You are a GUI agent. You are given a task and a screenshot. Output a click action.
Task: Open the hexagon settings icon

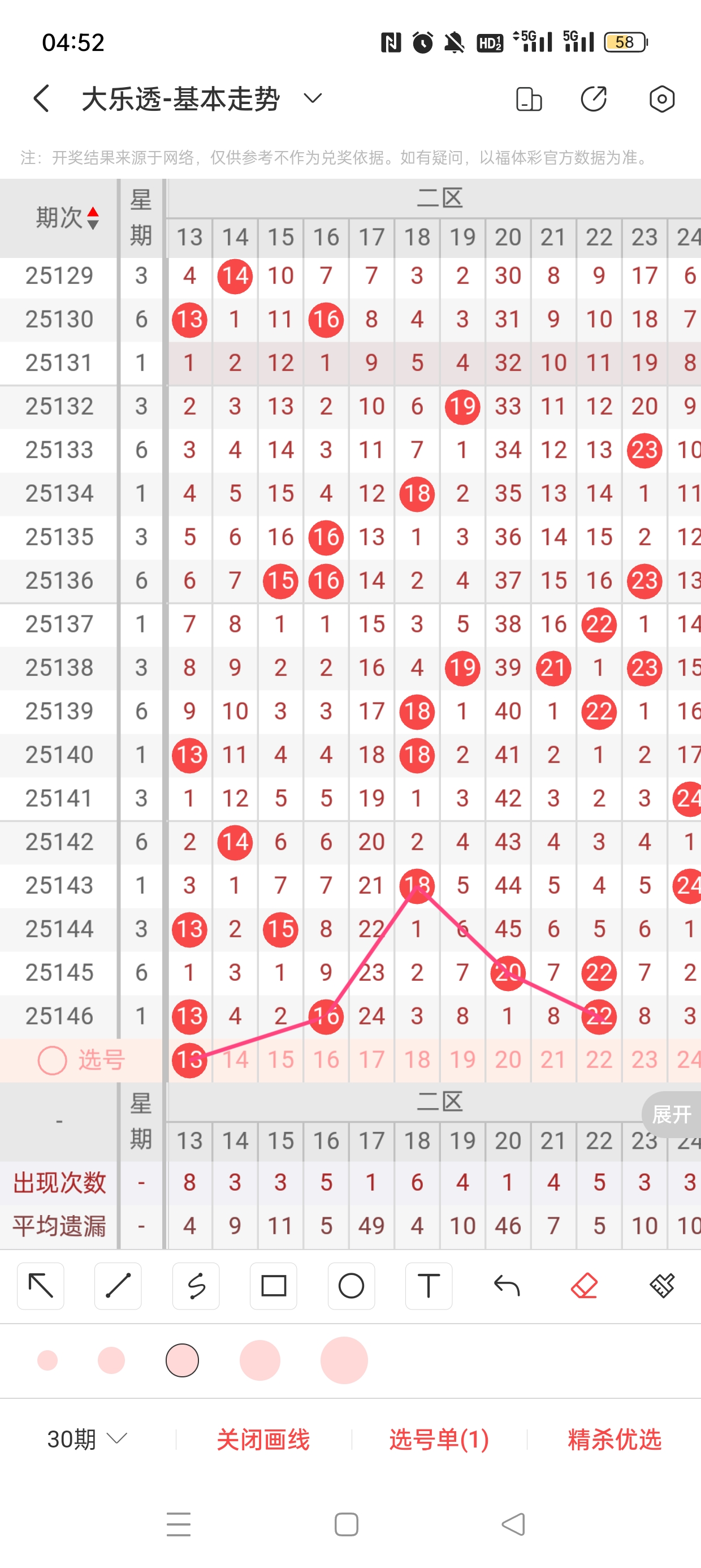click(661, 99)
